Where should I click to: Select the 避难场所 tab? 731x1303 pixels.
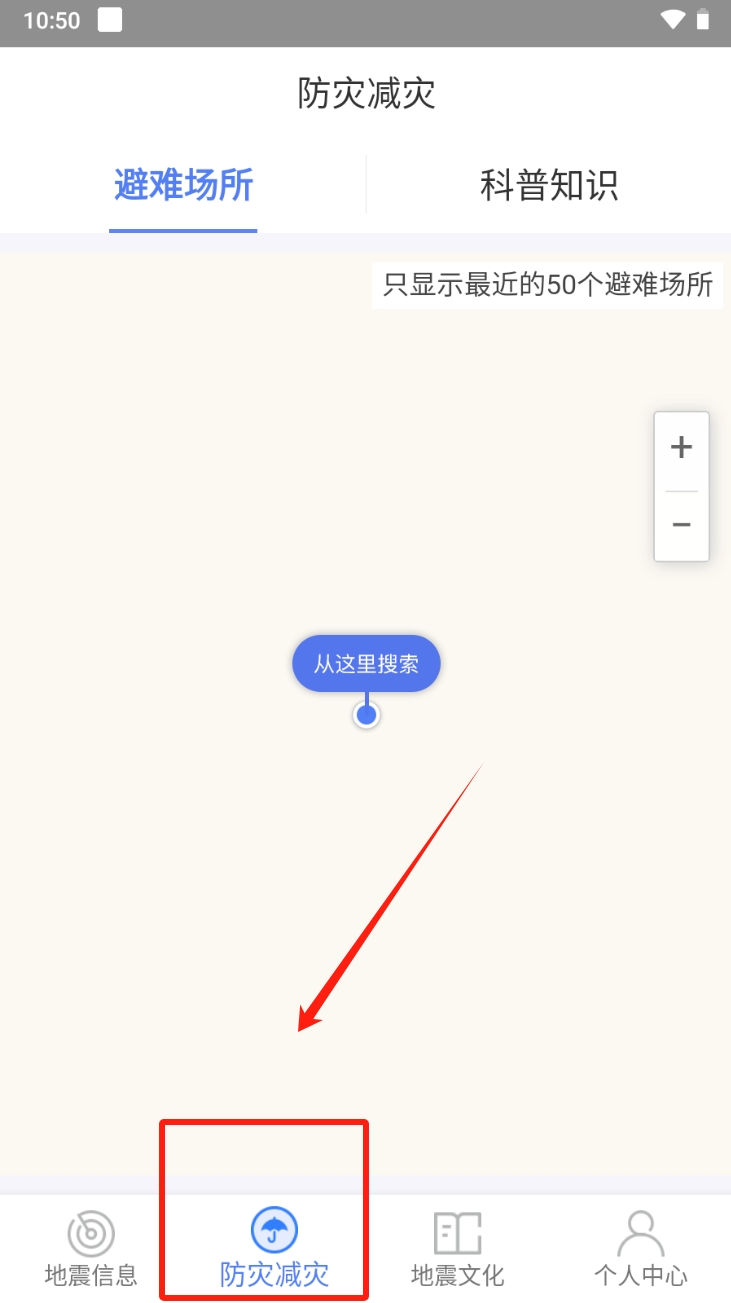tap(183, 186)
